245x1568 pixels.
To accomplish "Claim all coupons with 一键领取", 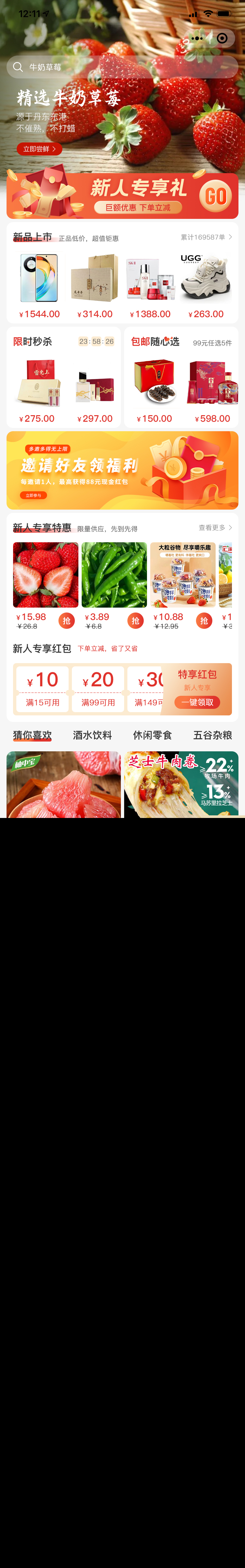I will tap(197, 702).
